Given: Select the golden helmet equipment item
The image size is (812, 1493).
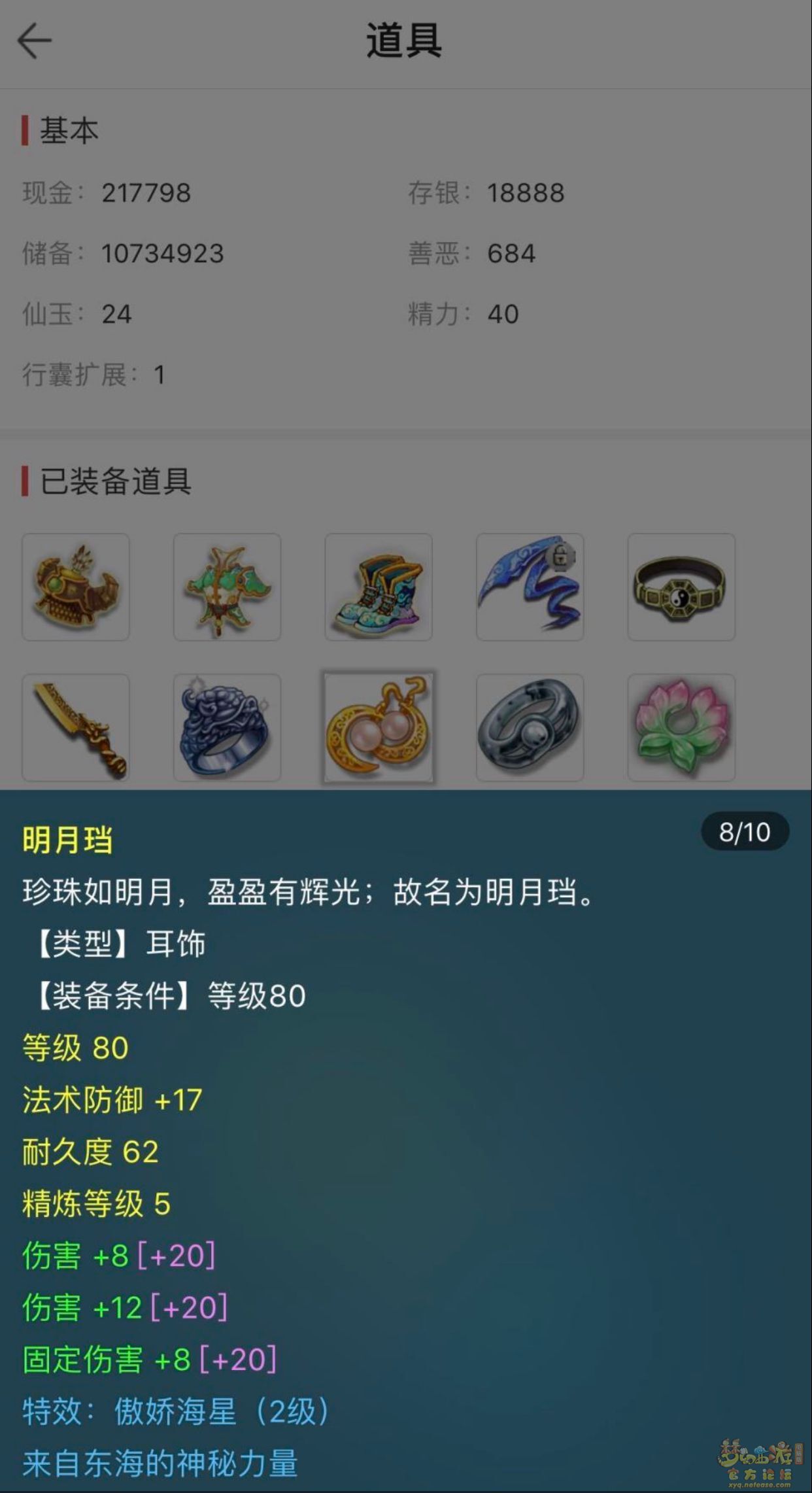Looking at the screenshot, I should click(x=76, y=587).
